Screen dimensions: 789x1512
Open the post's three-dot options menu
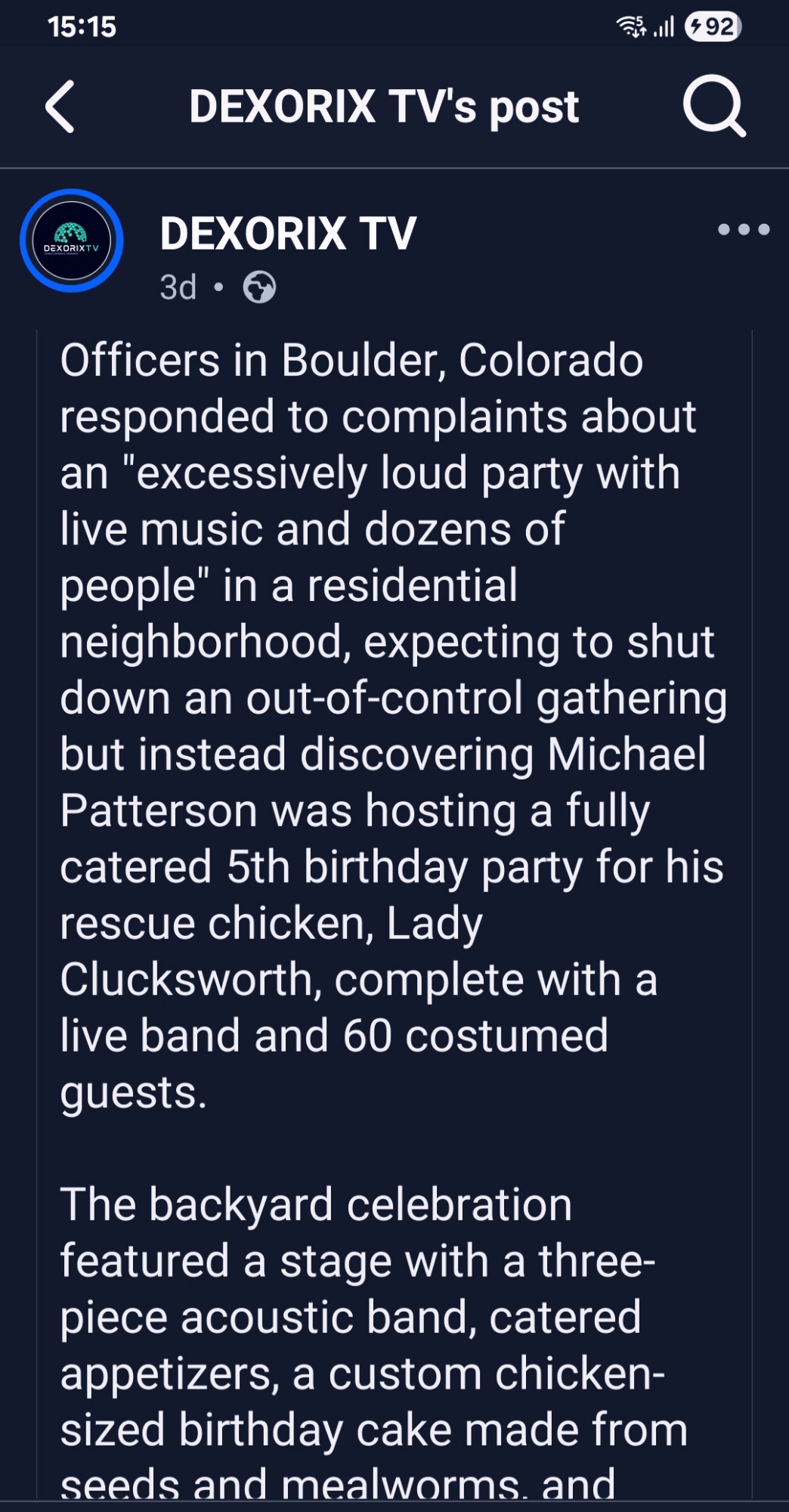[x=744, y=229]
